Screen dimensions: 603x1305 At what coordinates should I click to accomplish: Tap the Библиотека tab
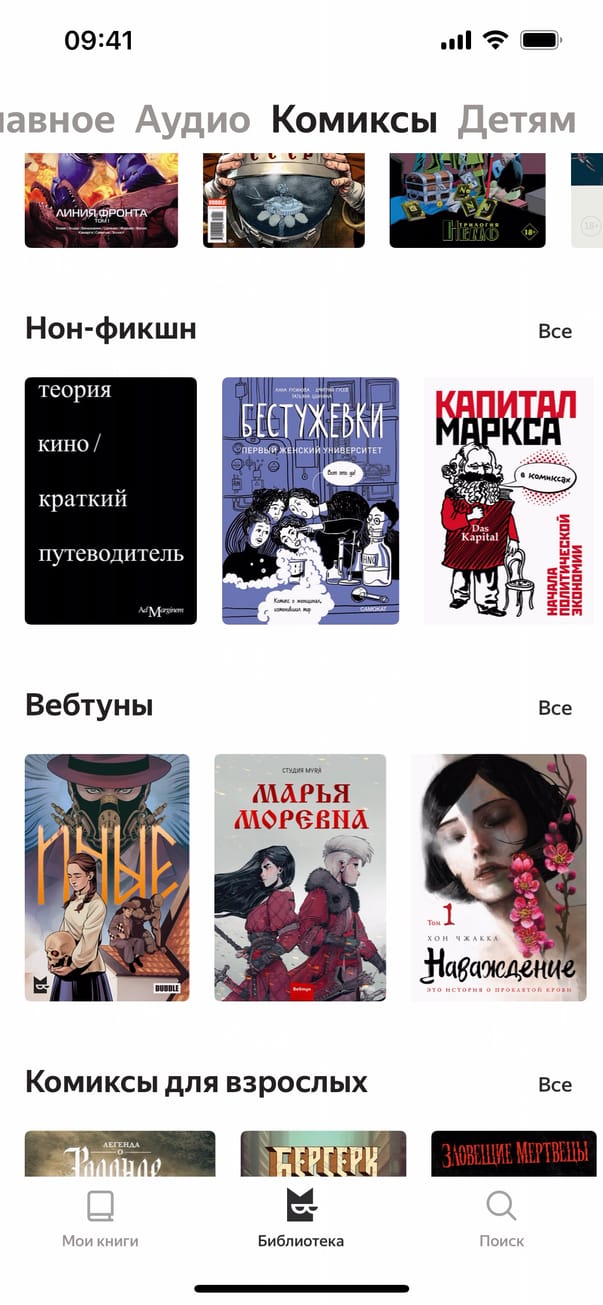301,1220
